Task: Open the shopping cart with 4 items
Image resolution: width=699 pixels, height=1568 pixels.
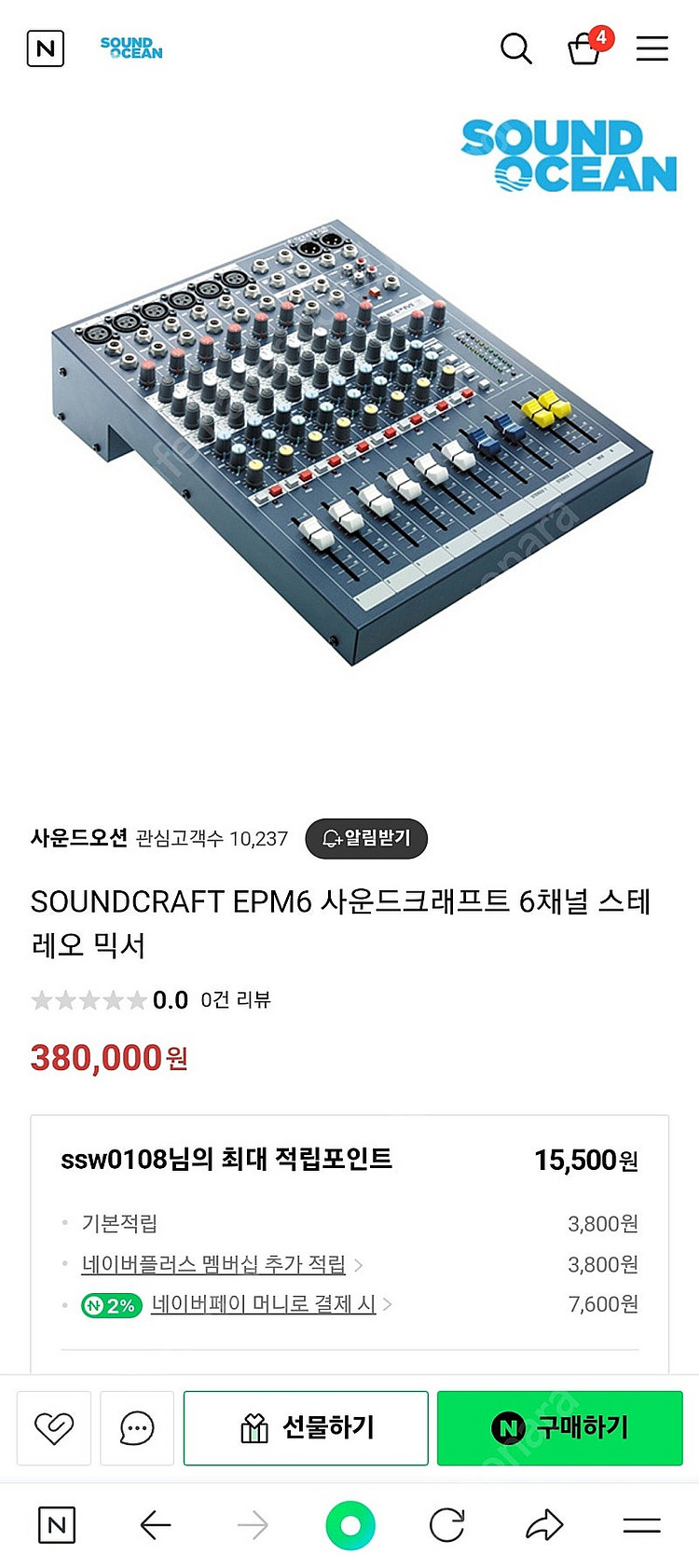Action: 585,48
